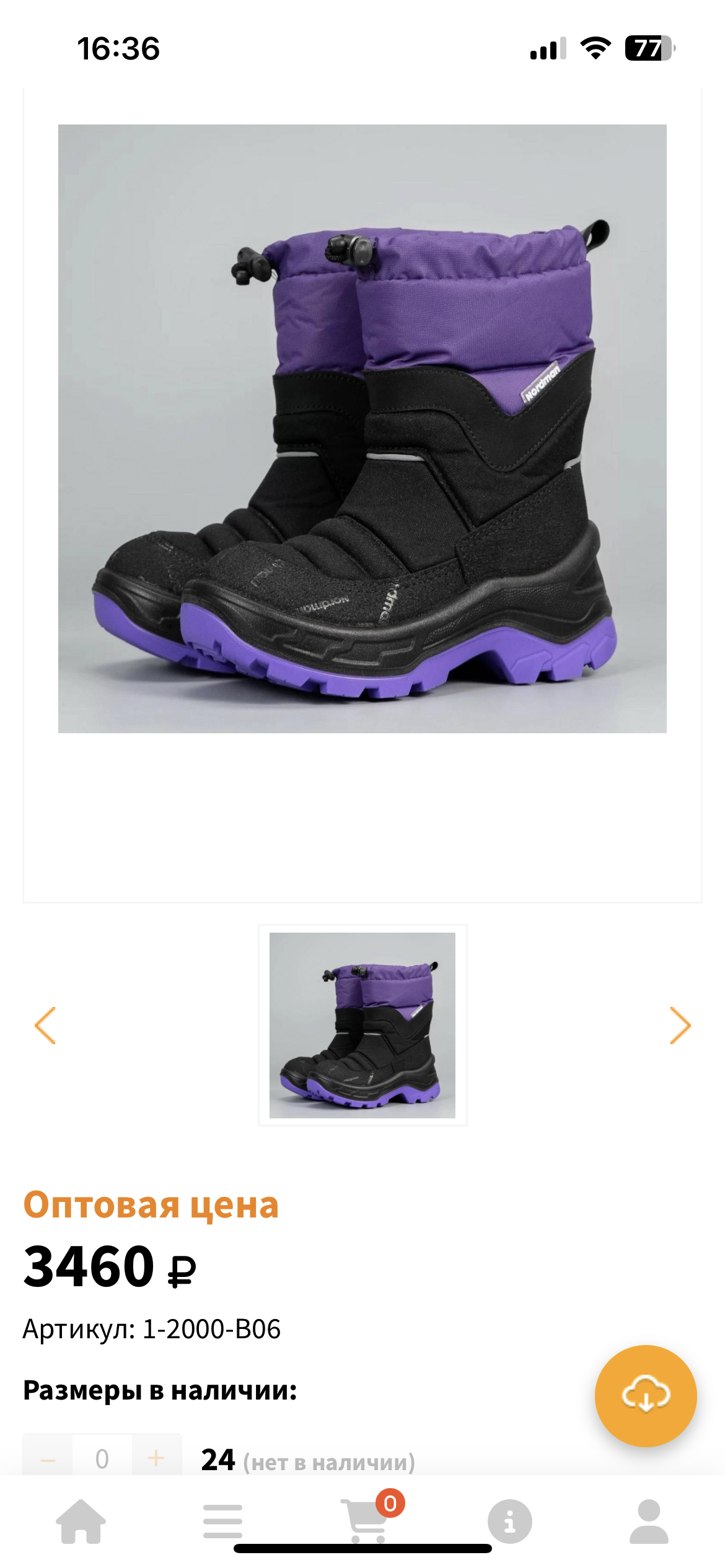Select the boot thumbnail in the gallery
Image resolution: width=725 pixels, height=1568 pixels.
[x=362, y=1026]
